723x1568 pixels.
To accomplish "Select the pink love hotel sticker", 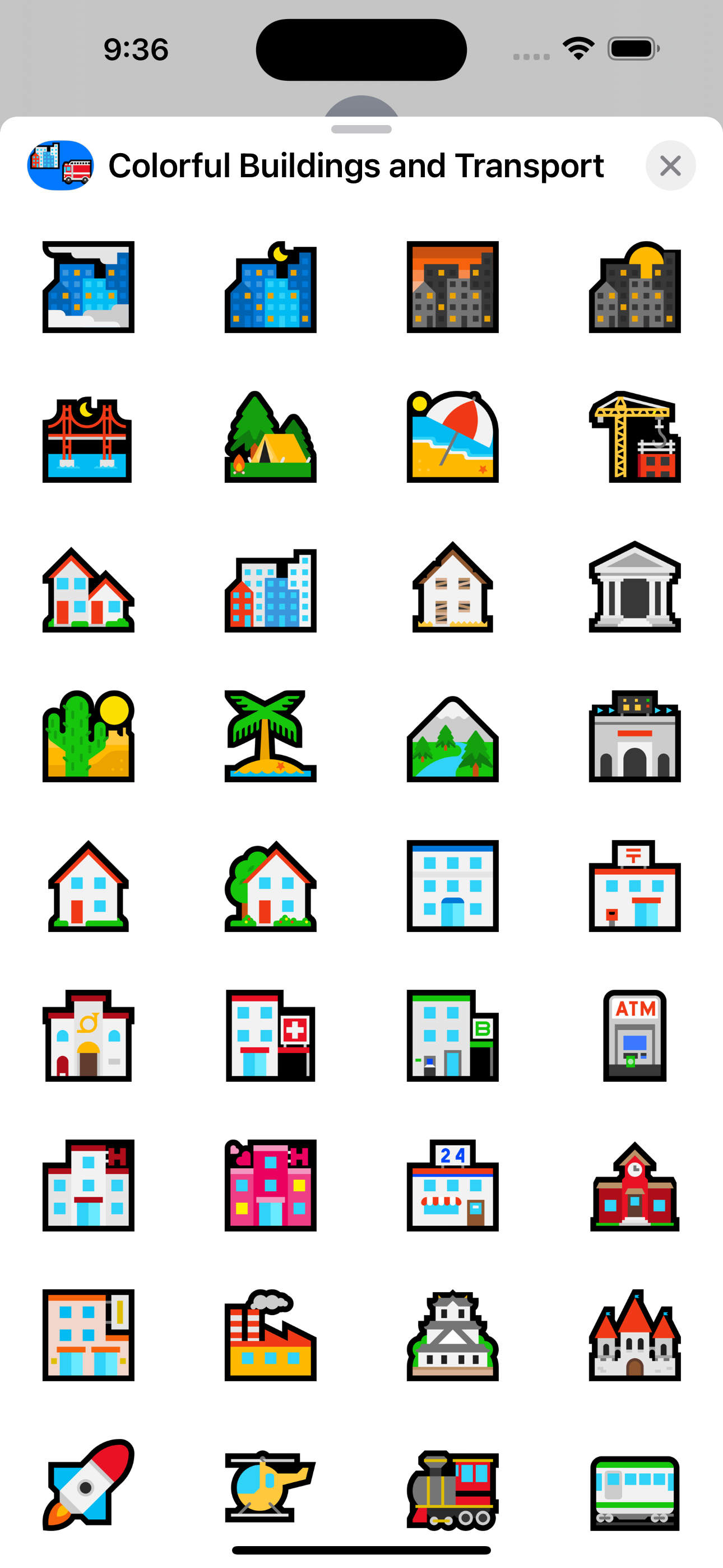I will [x=270, y=1185].
